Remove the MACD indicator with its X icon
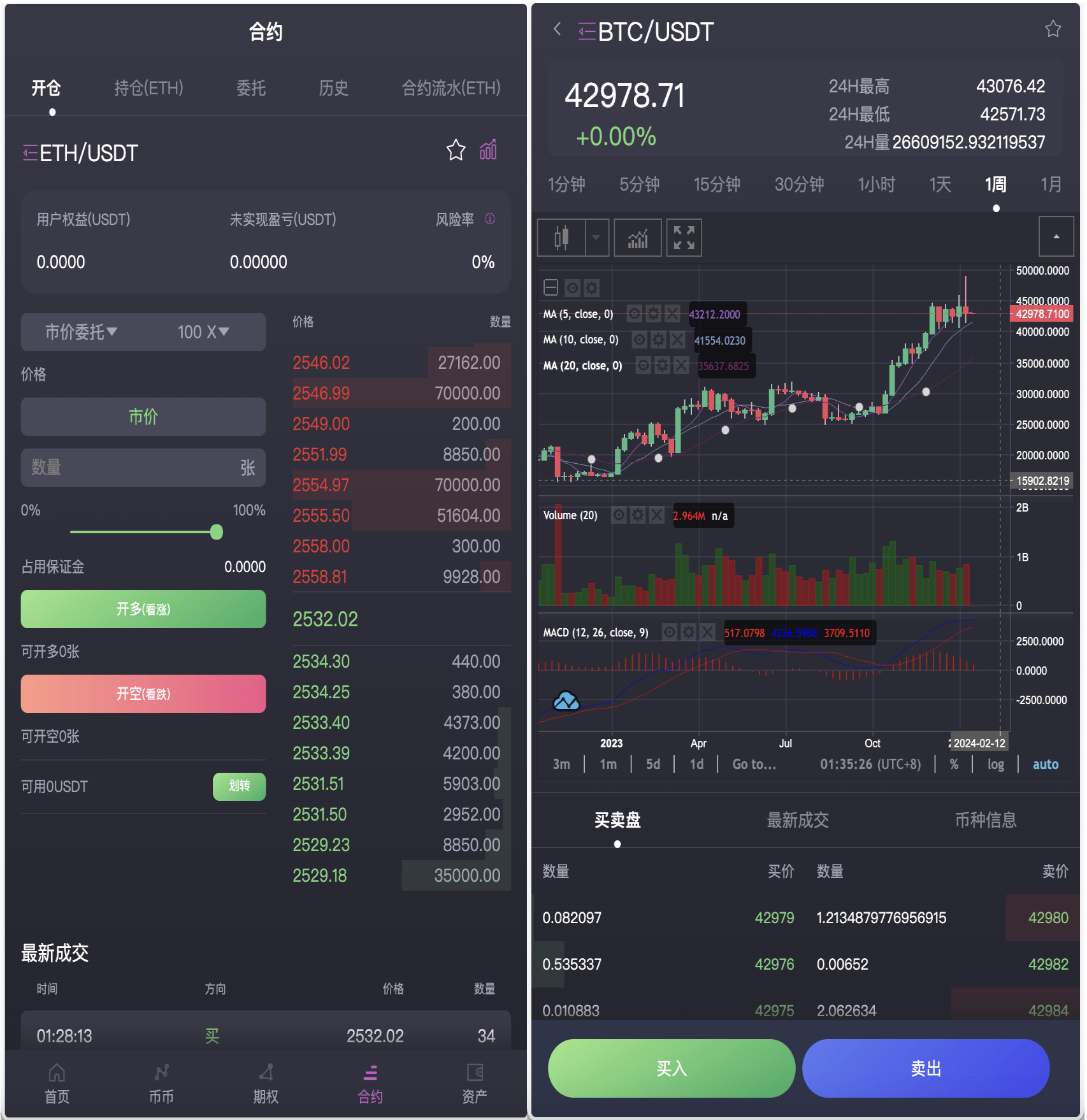The image size is (1087, 1120). coord(707,632)
